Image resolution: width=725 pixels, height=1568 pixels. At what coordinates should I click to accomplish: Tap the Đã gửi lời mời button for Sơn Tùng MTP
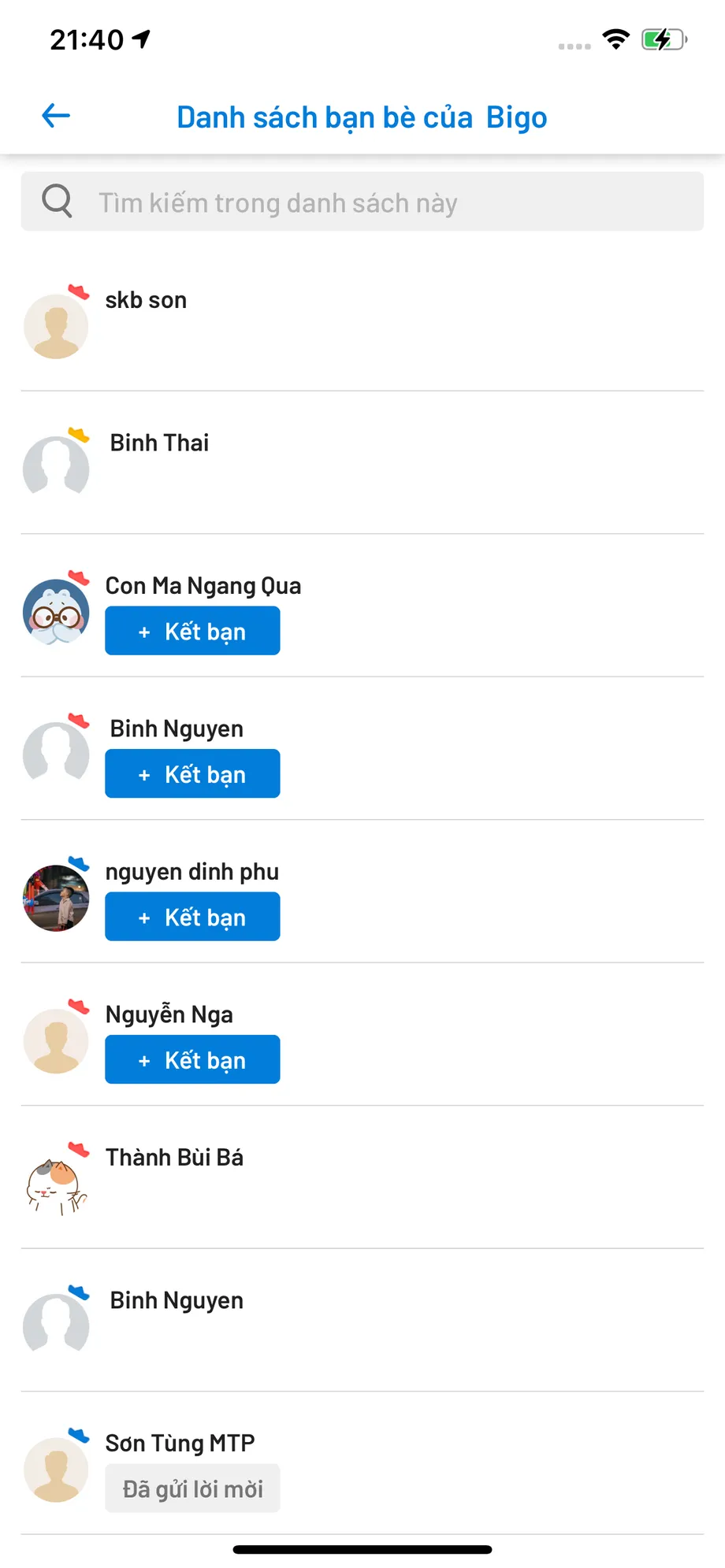(x=192, y=1488)
